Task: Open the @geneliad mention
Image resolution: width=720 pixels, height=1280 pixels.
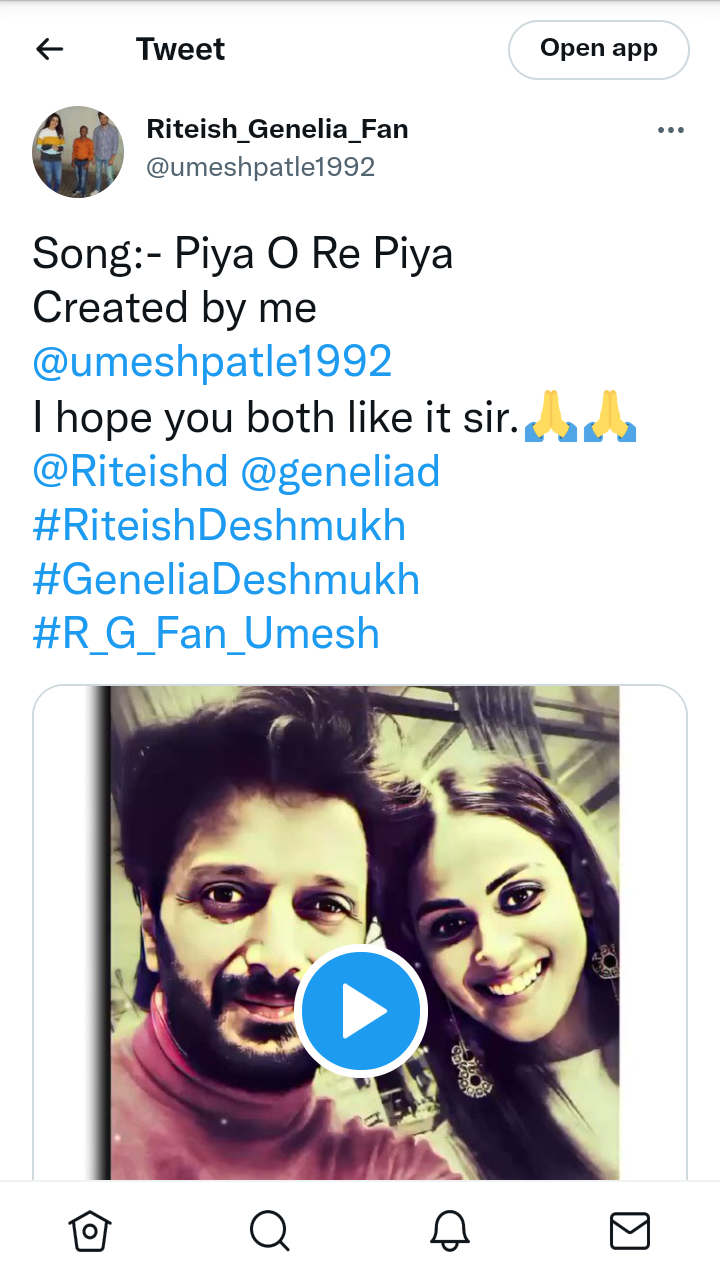Action: coord(340,471)
